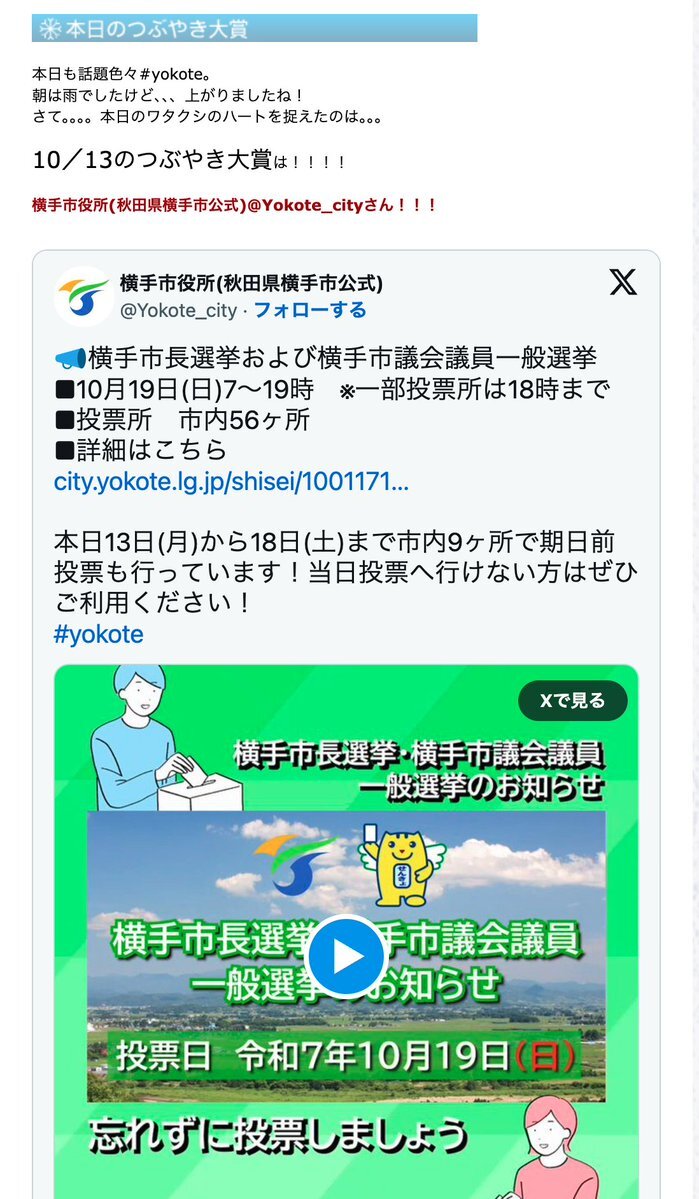Open the X logo on the tweet
The image size is (699, 1199).
623,282
